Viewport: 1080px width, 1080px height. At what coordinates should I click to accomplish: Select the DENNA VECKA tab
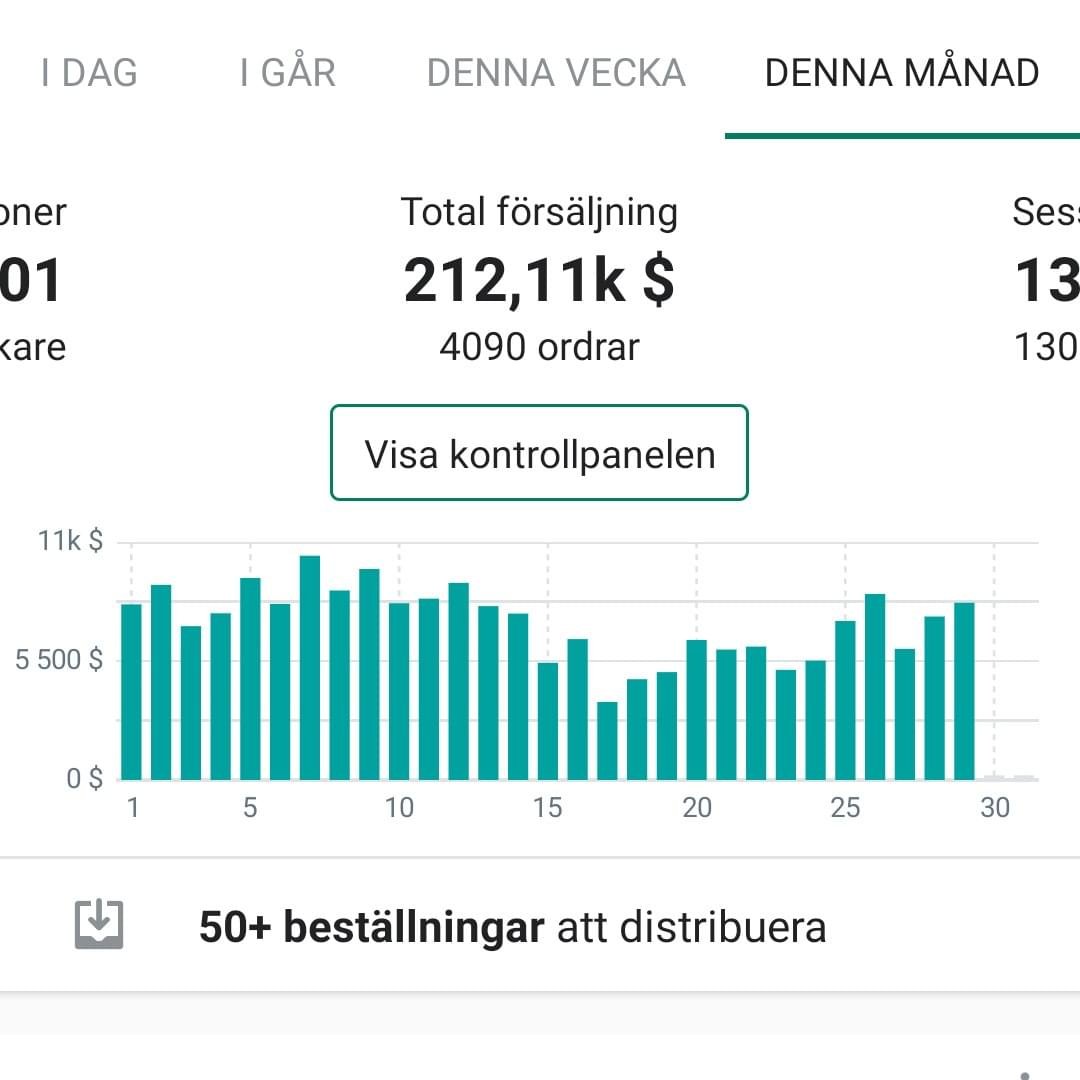(x=556, y=73)
